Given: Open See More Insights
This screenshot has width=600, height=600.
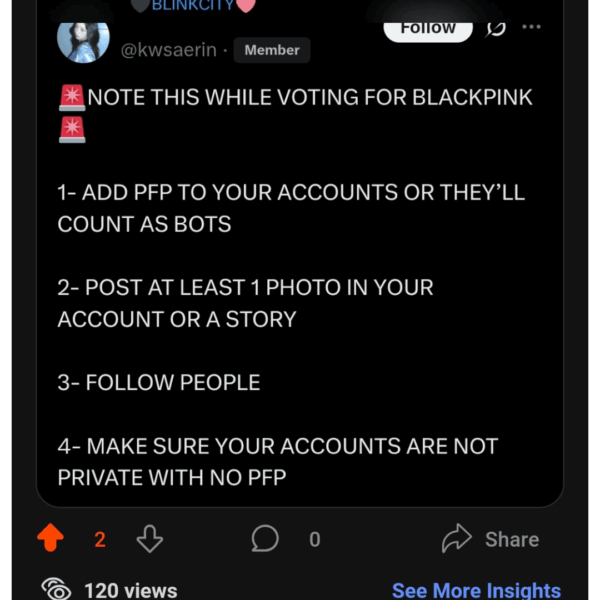Looking at the screenshot, I should point(476,590).
